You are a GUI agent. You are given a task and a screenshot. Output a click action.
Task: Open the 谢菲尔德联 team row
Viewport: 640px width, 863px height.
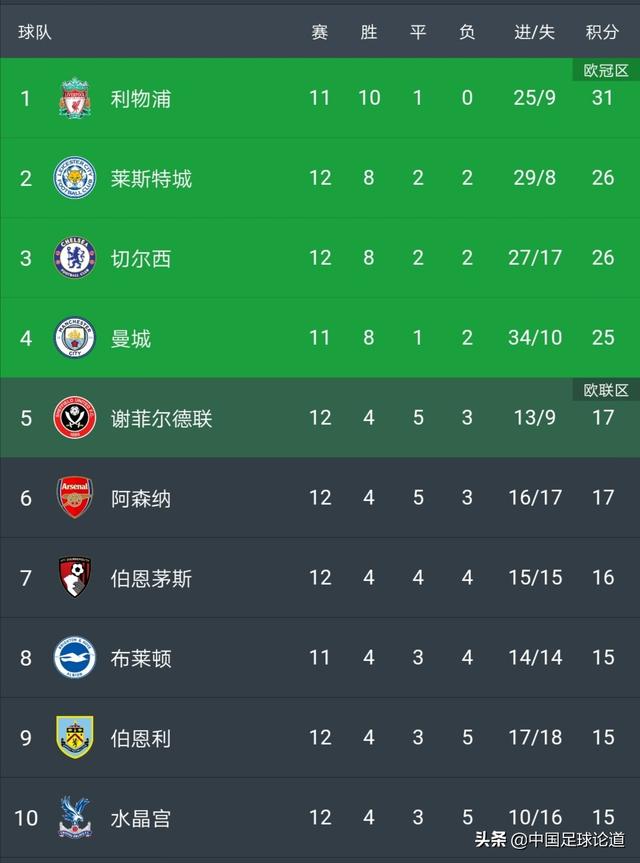(320, 417)
